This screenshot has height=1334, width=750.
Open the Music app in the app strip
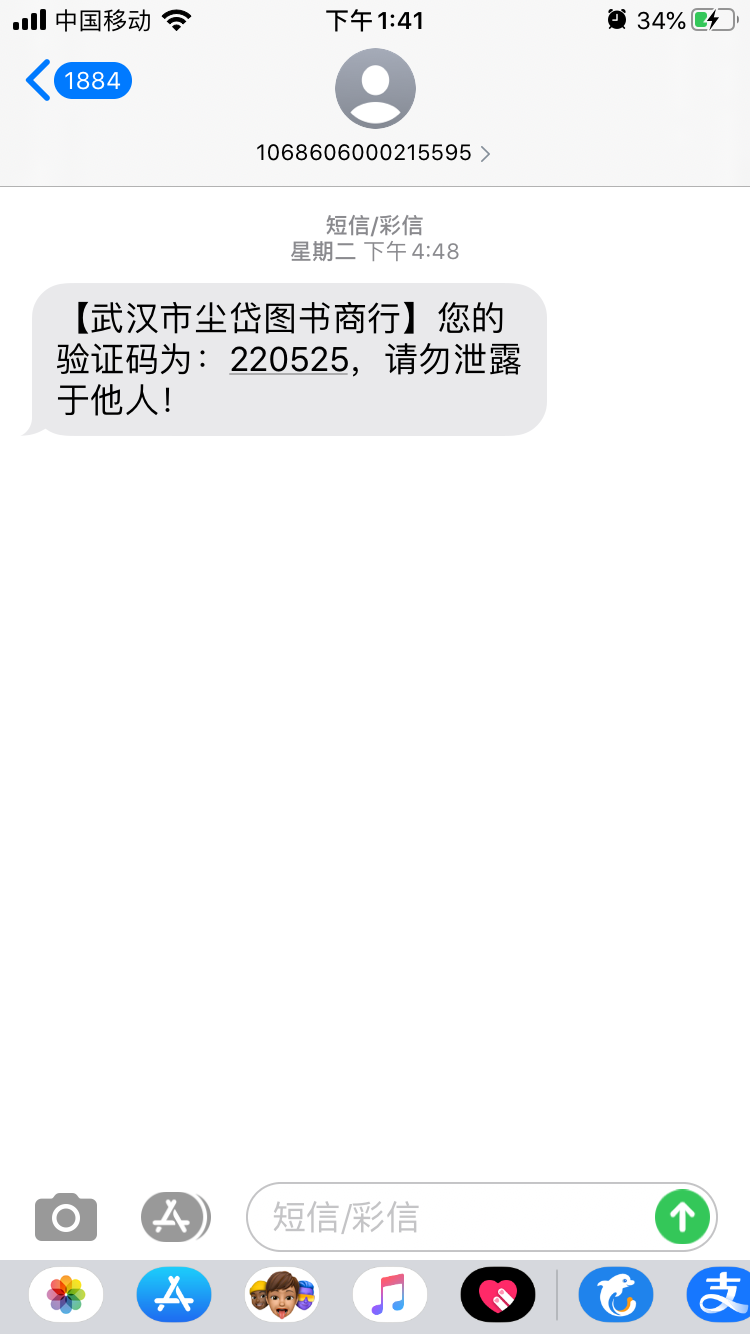point(390,1295)
